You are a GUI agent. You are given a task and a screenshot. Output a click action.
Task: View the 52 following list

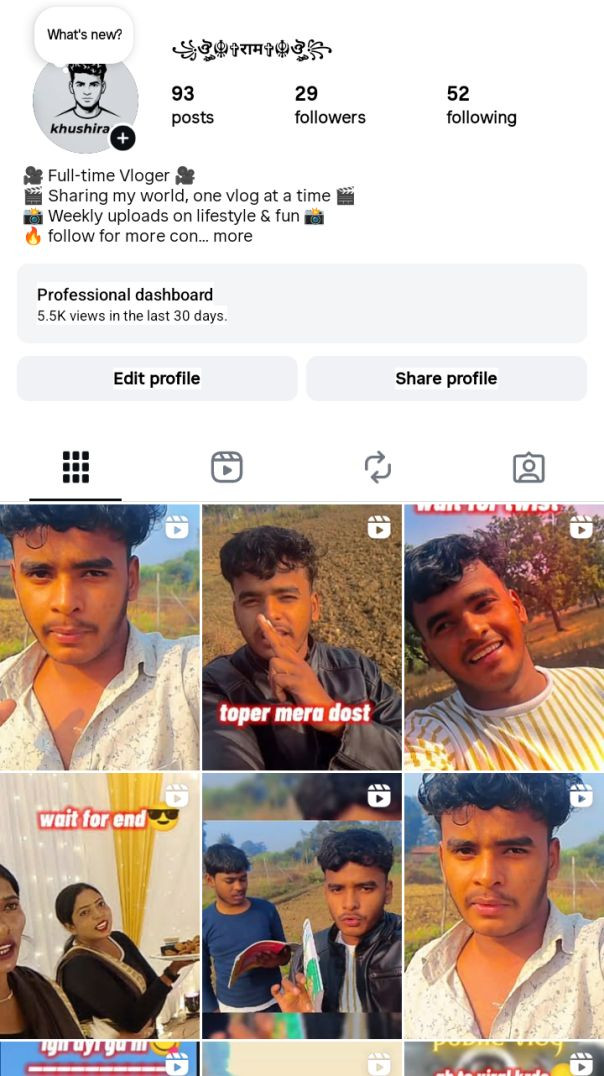pyautogui.click(x=481, y=105)
